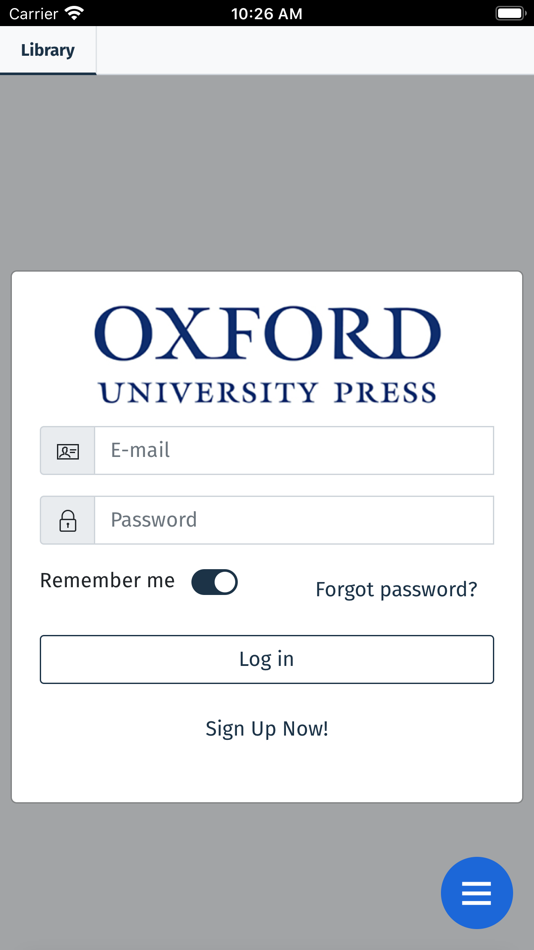Switch to the Library tab
534x950 pixels.
tap(48, 50)
